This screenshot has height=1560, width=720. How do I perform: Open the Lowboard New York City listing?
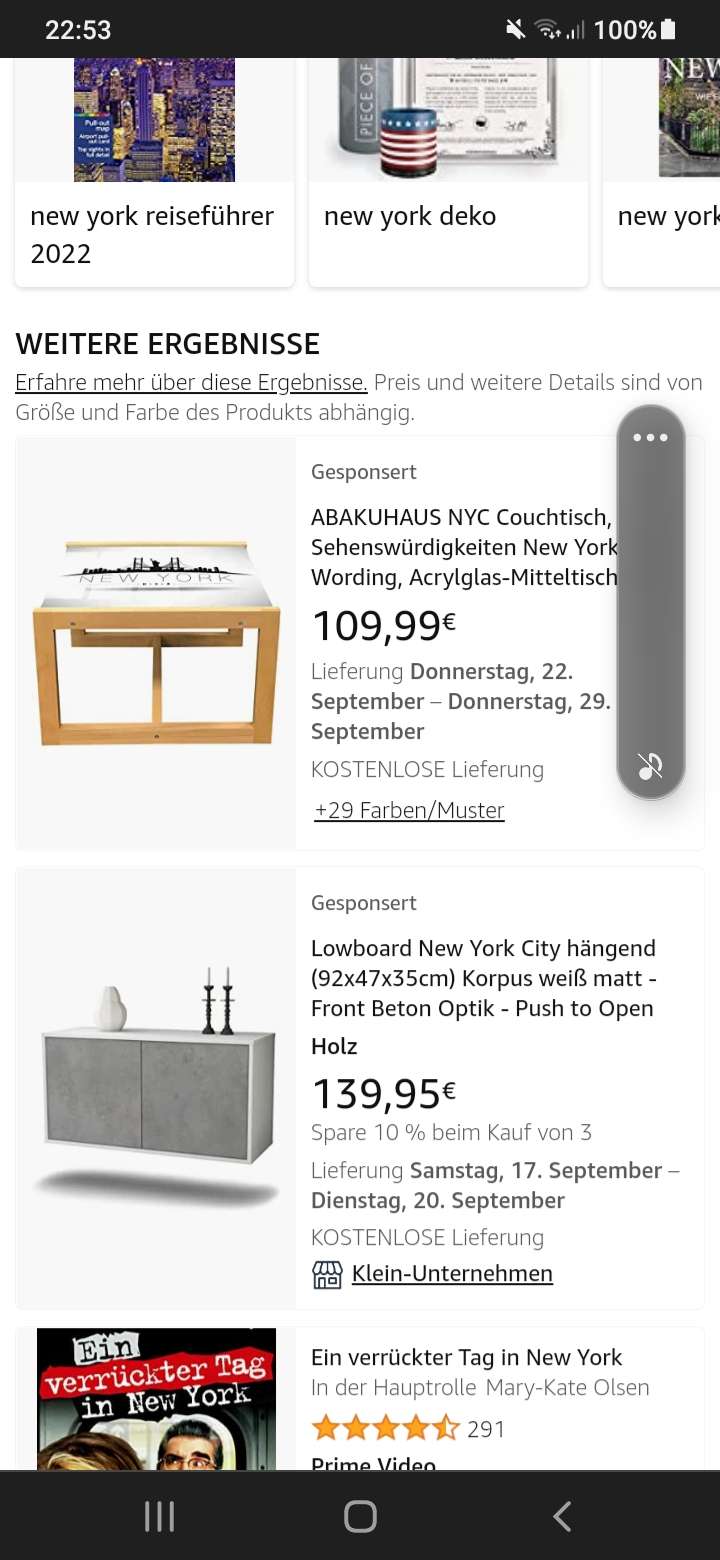482,978
